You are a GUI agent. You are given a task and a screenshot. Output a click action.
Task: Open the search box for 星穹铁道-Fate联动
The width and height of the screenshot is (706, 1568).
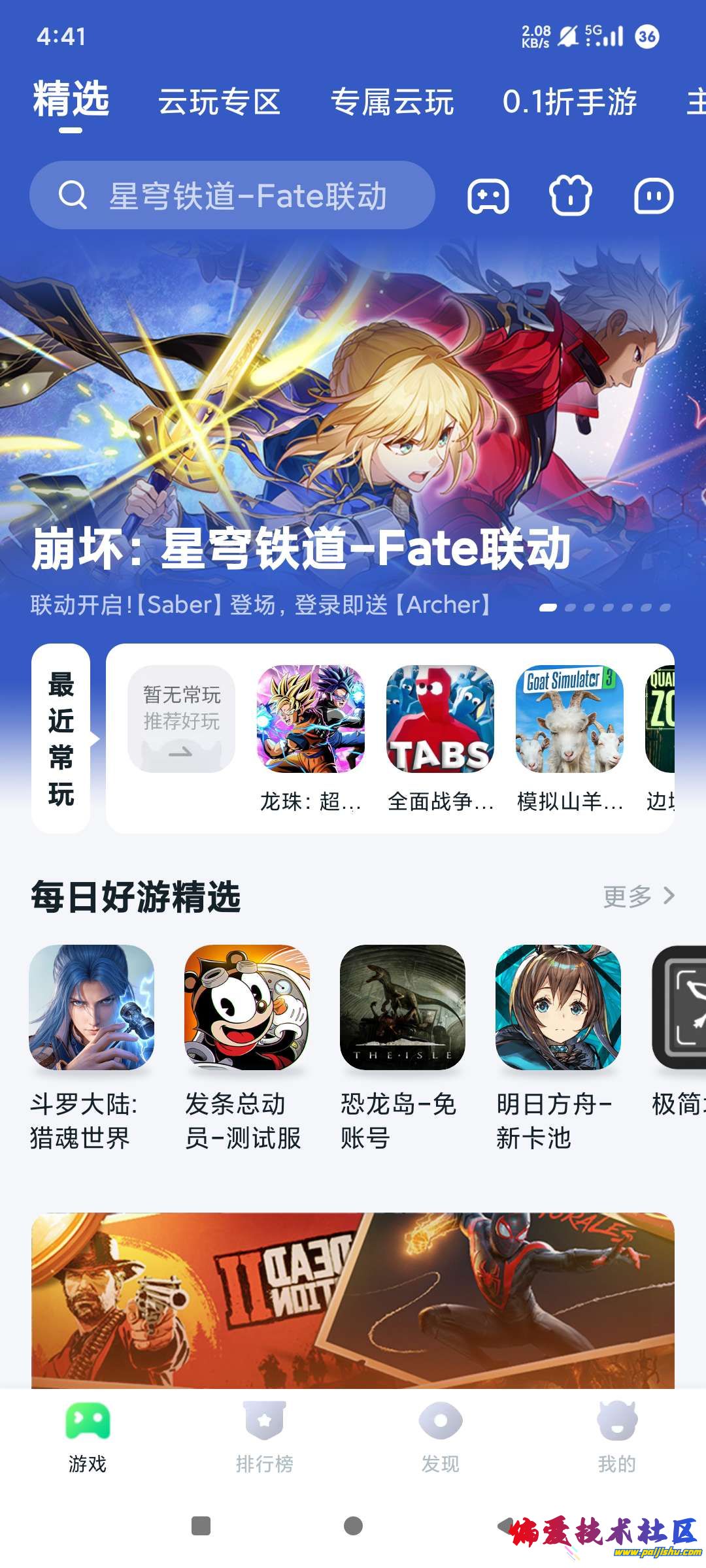coord(232,195)
